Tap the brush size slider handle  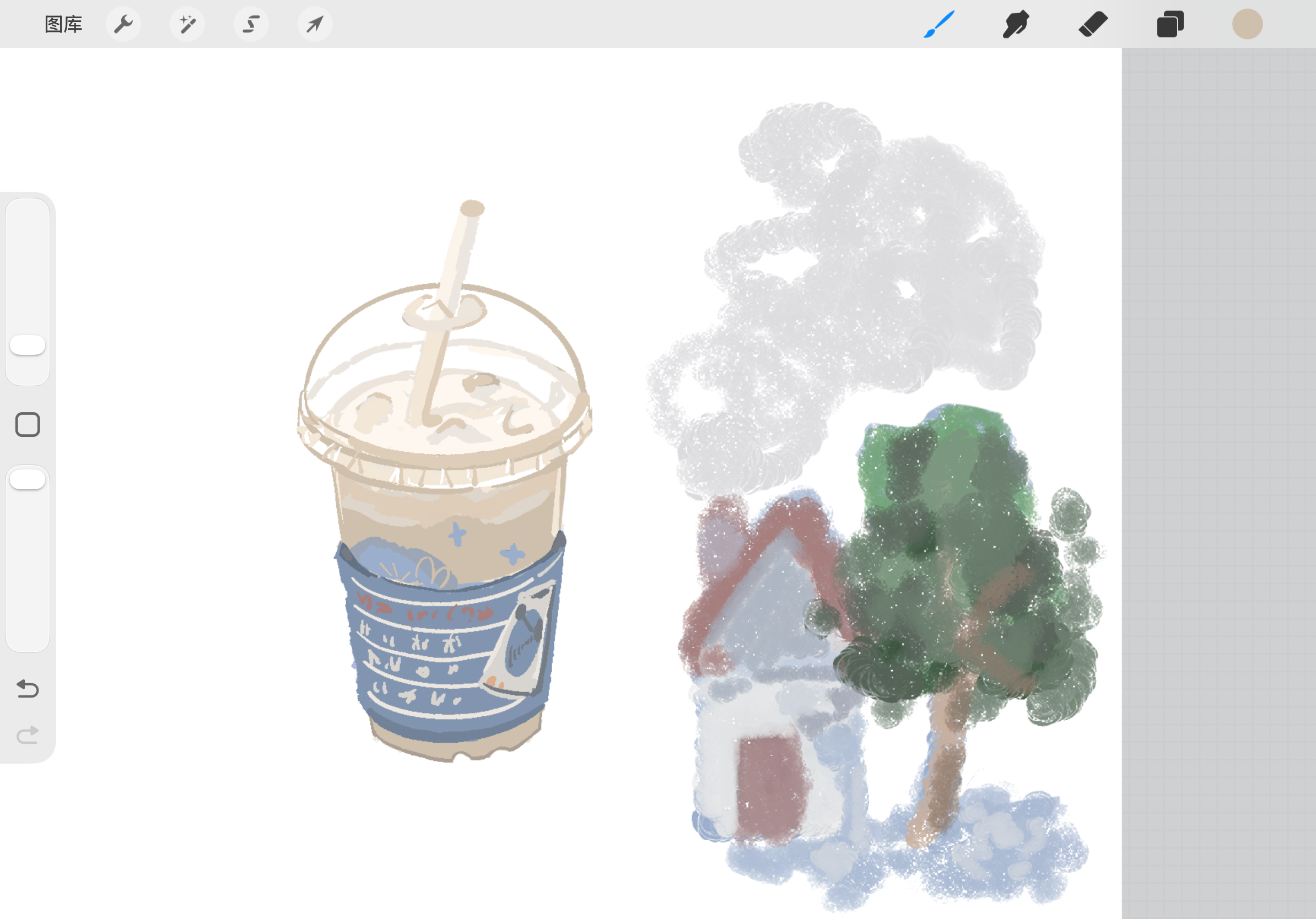(x=28, y=345)
